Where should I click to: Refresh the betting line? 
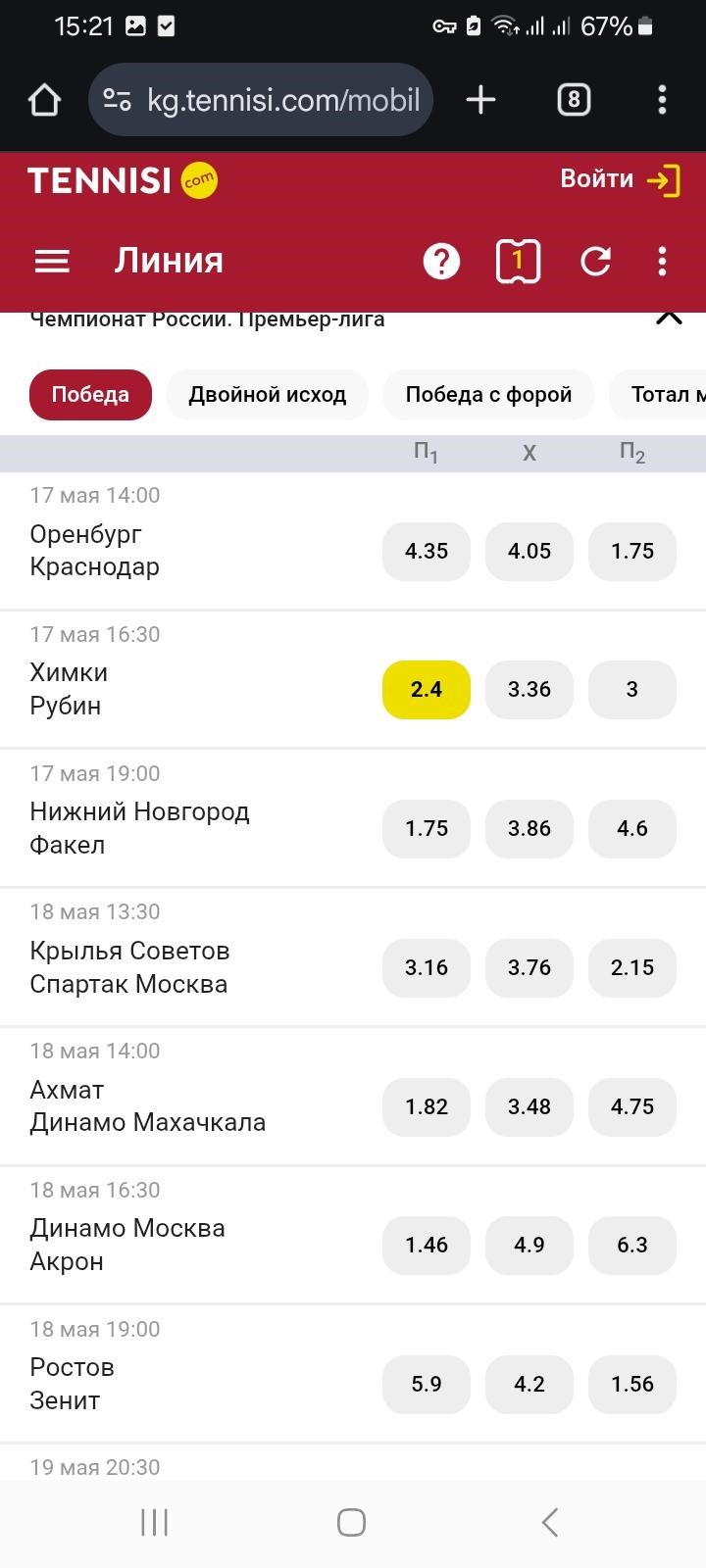tap(595, 262)
